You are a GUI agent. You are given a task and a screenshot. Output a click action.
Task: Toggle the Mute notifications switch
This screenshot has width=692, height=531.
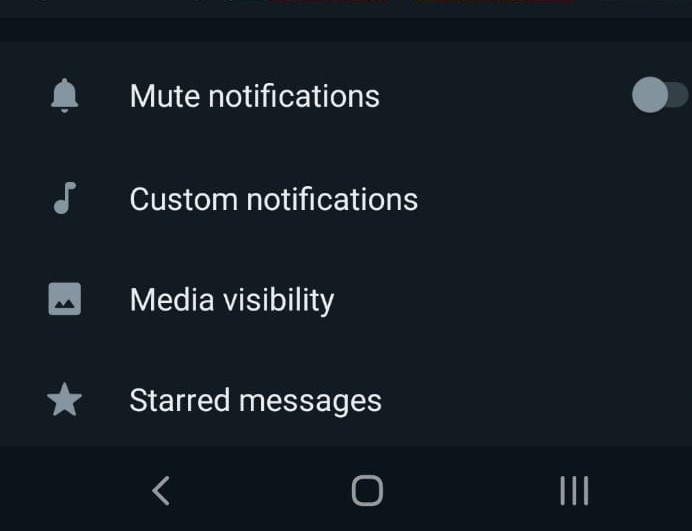659,96
